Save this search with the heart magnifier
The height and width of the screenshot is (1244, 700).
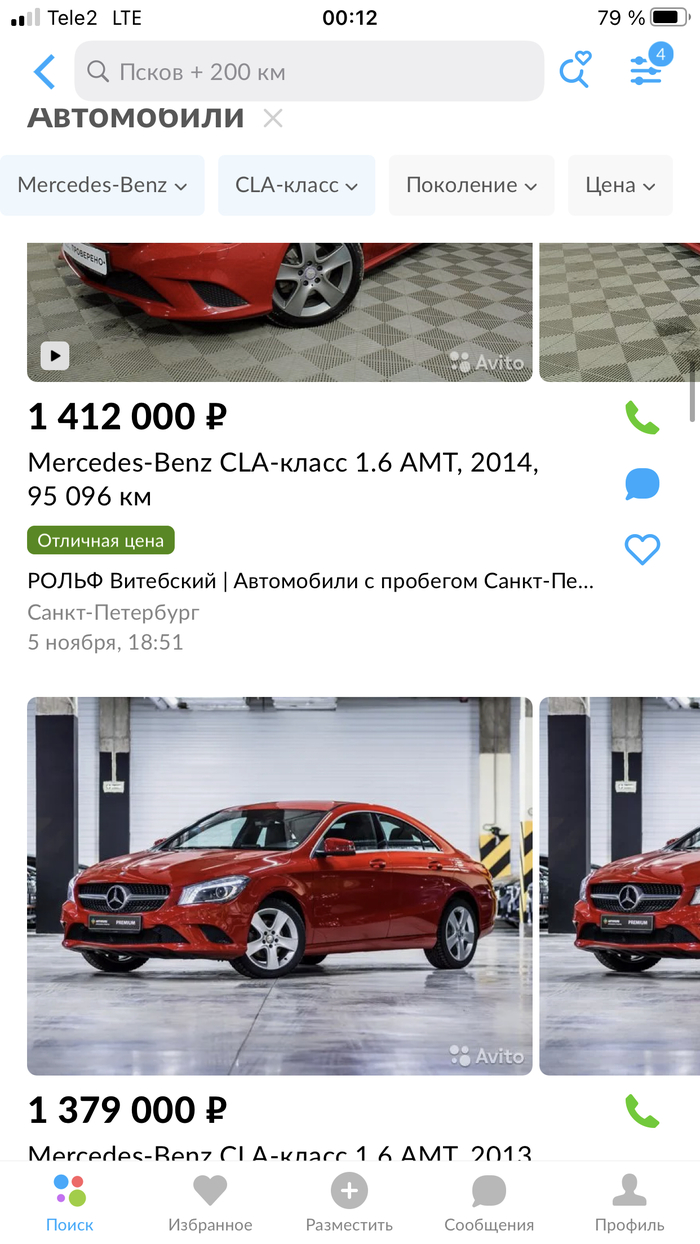[x=575, y=71]
